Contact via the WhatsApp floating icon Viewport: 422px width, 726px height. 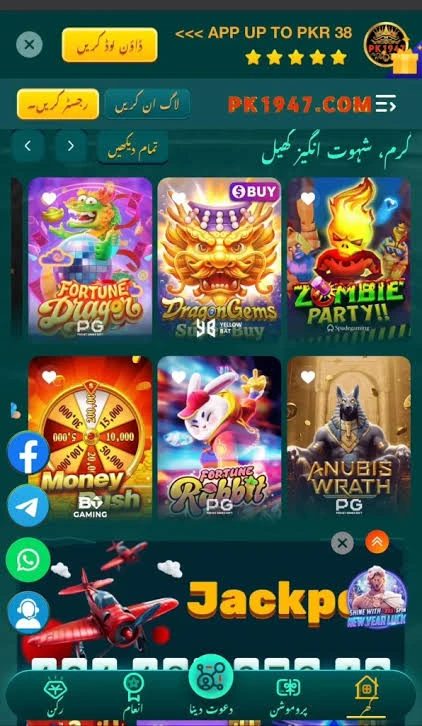pos(28,560)
